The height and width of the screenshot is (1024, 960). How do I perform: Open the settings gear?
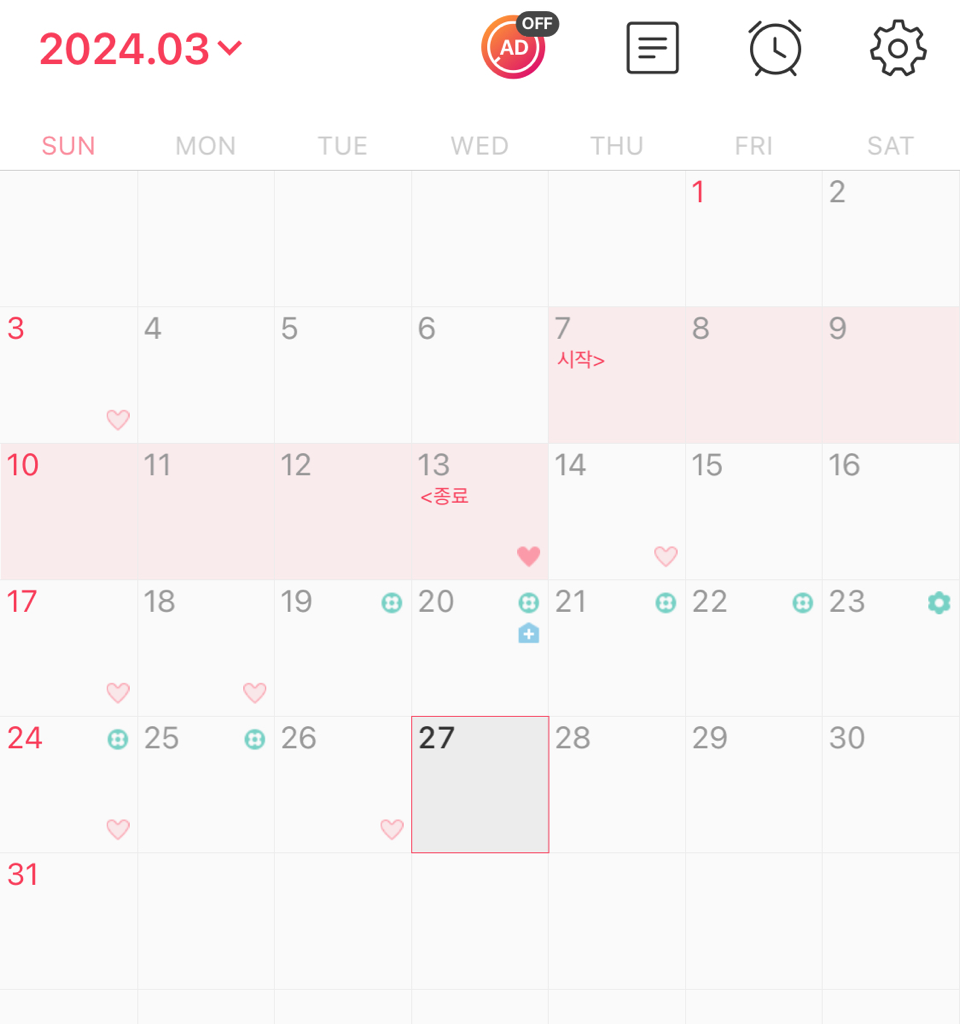[897, 47]
